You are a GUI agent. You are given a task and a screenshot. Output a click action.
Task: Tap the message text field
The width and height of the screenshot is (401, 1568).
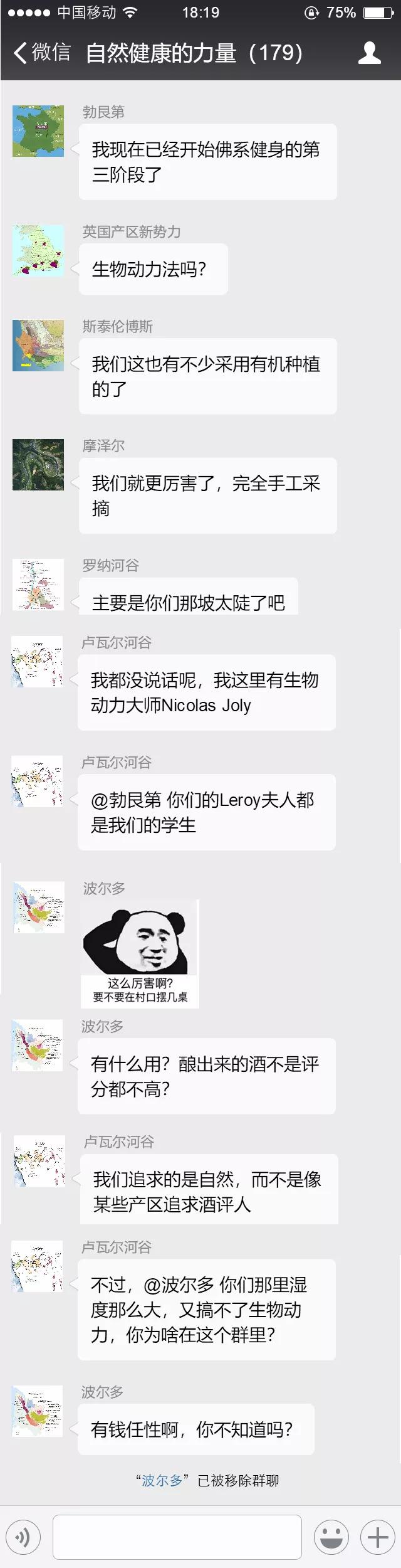click(x=177, y=1537)
